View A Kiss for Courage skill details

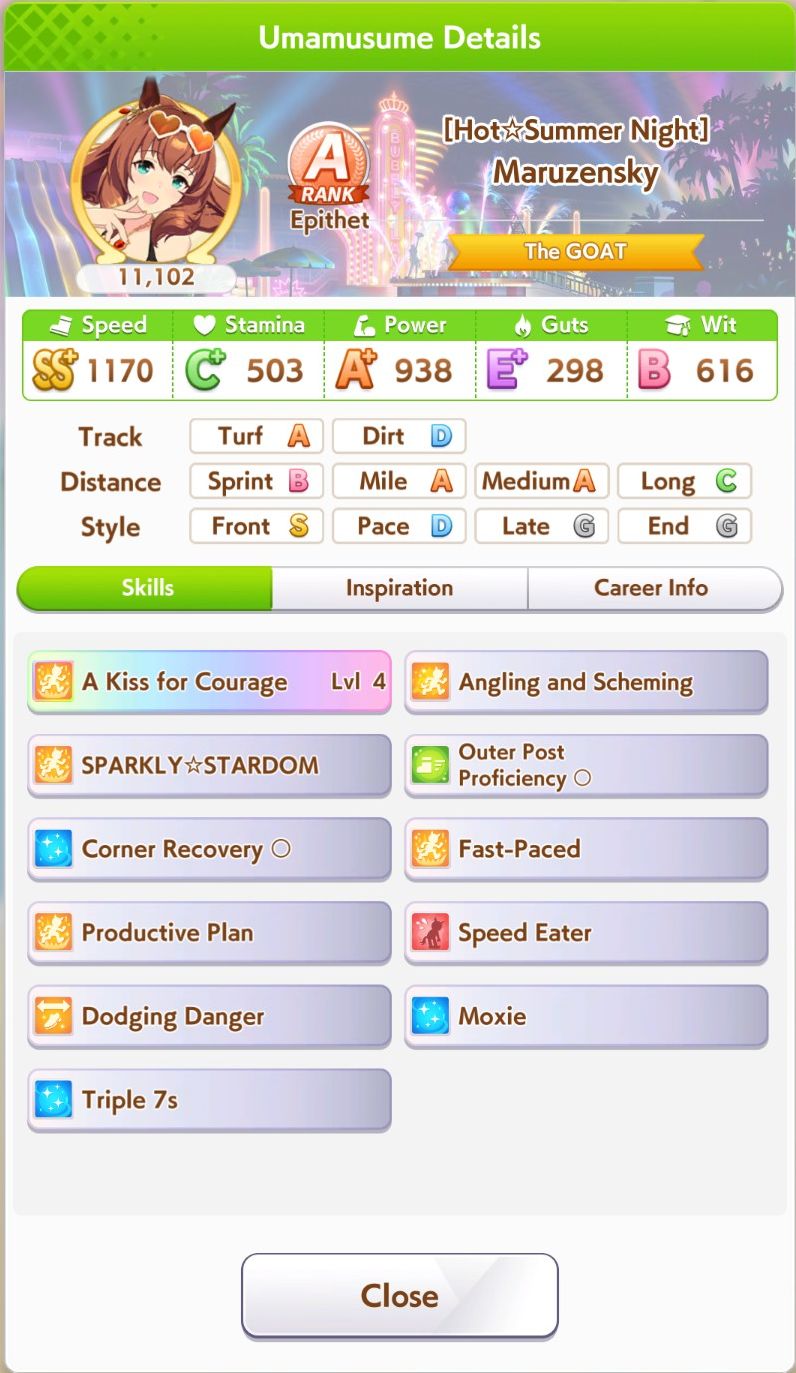[x=209, y=682]
